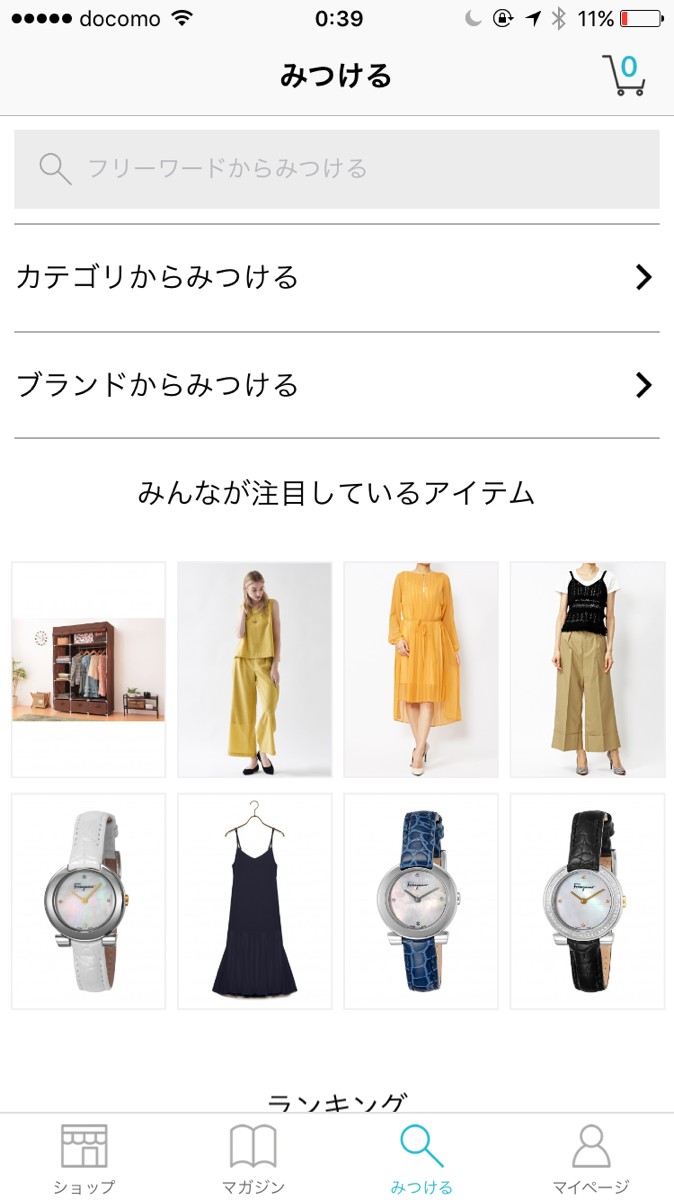
Task: Switch to the マガジン tab
Action: pyautogui.click(x=253, y=1158)
